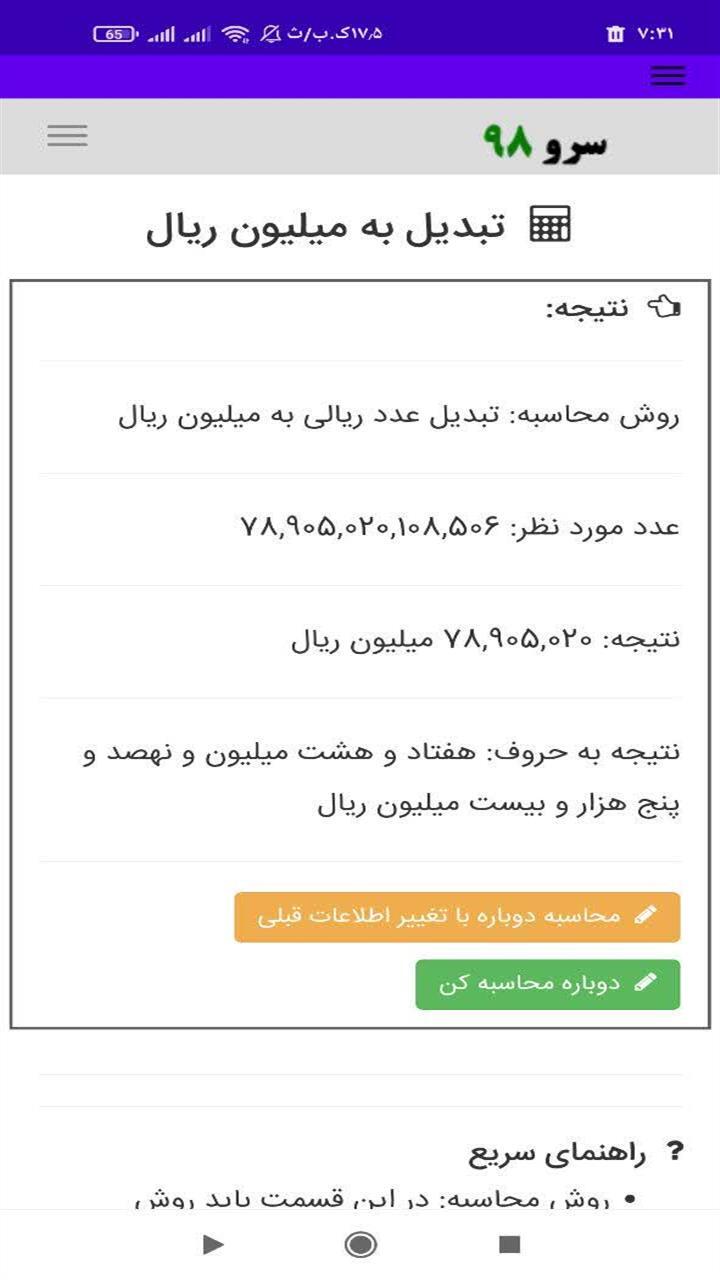Open the hamburger menu in the purple header
This screenshot has height=1280, width=720.
coord(666,75)
